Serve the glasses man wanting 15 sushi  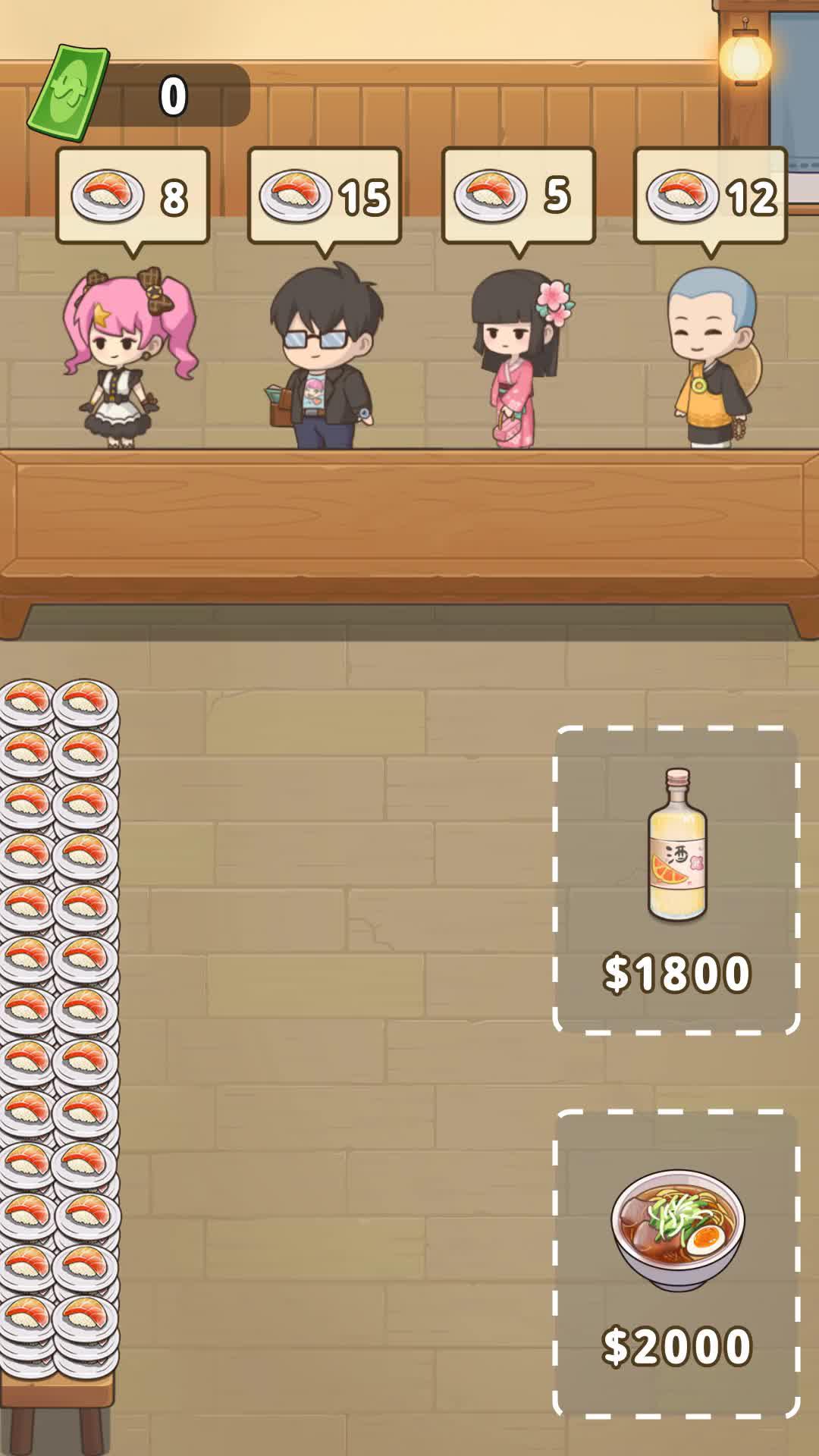(325, 356)
